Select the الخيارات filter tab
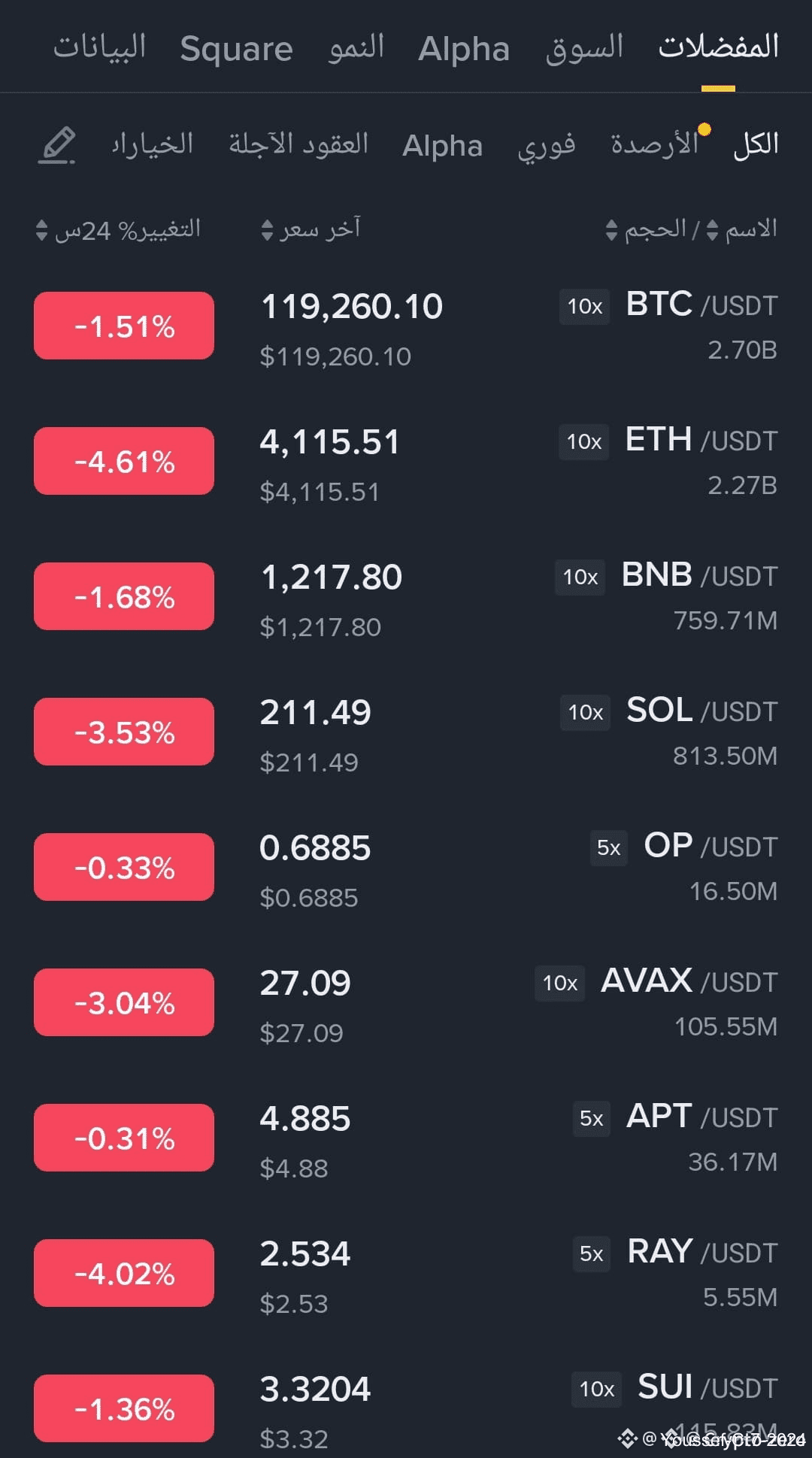Viewport: 812px width, 1458px height. tap(153, 144)
